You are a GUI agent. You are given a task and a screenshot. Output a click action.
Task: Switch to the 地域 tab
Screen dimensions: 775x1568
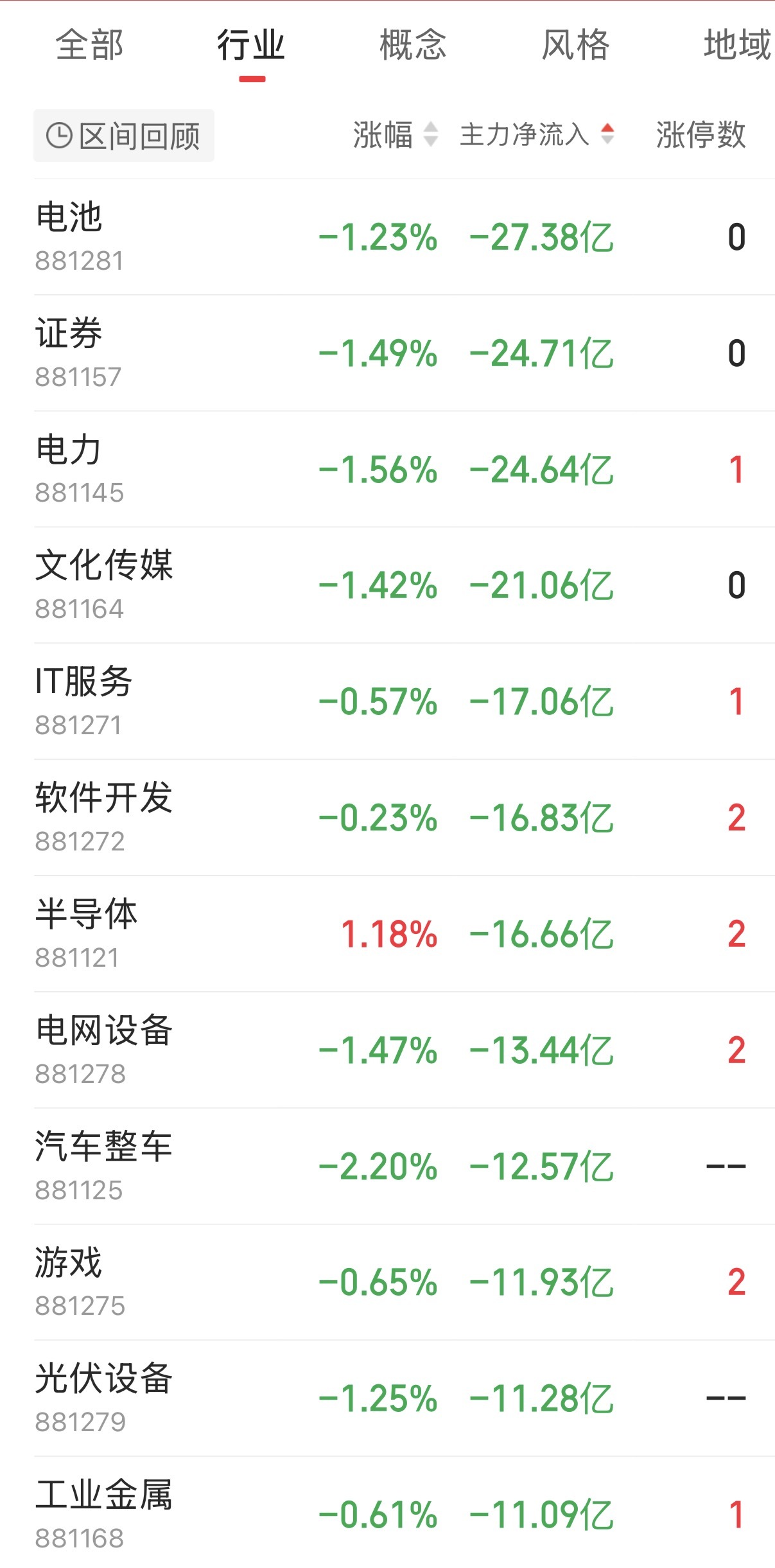[738, 45]
